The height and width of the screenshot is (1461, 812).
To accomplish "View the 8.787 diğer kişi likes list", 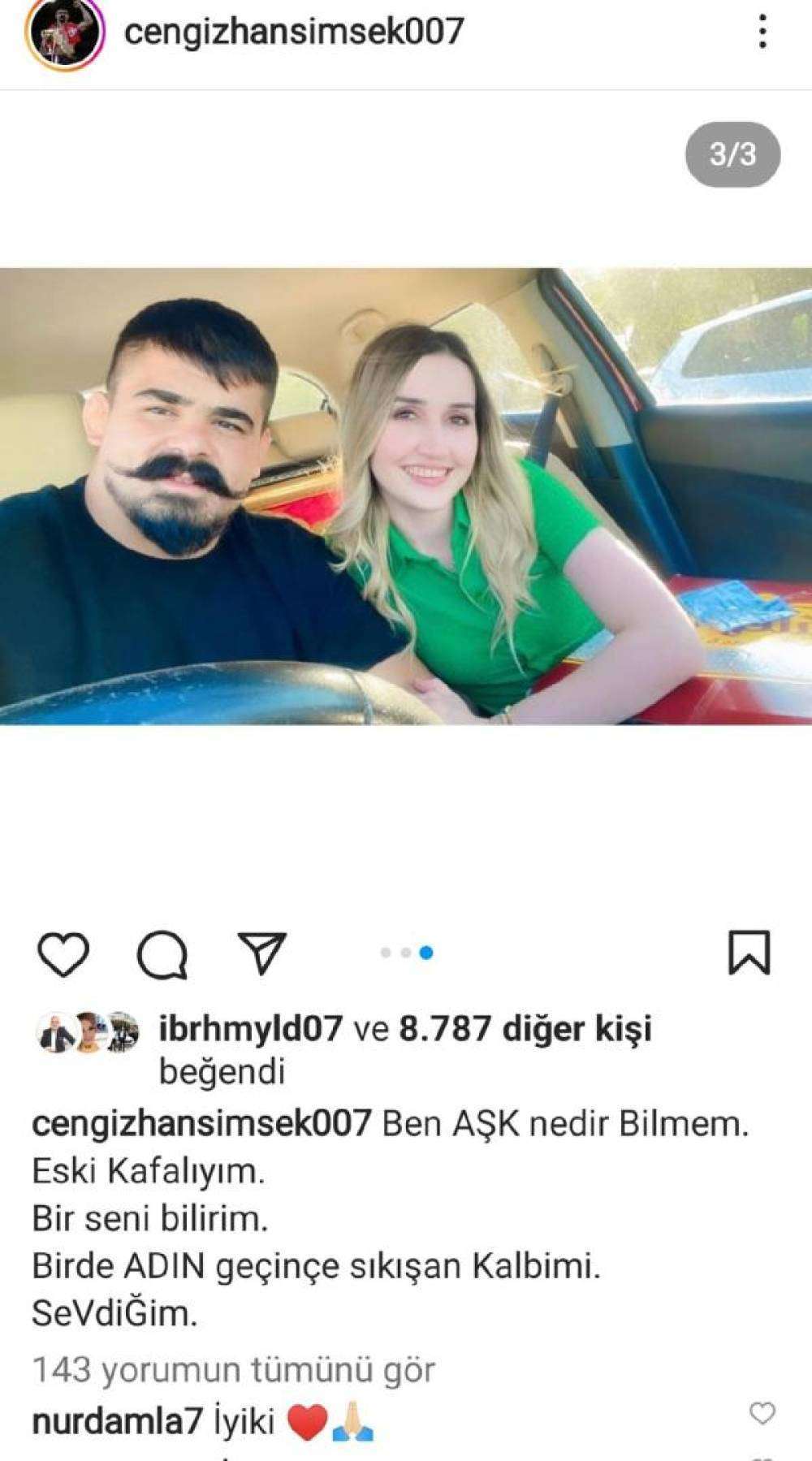I will [525, 1029].
